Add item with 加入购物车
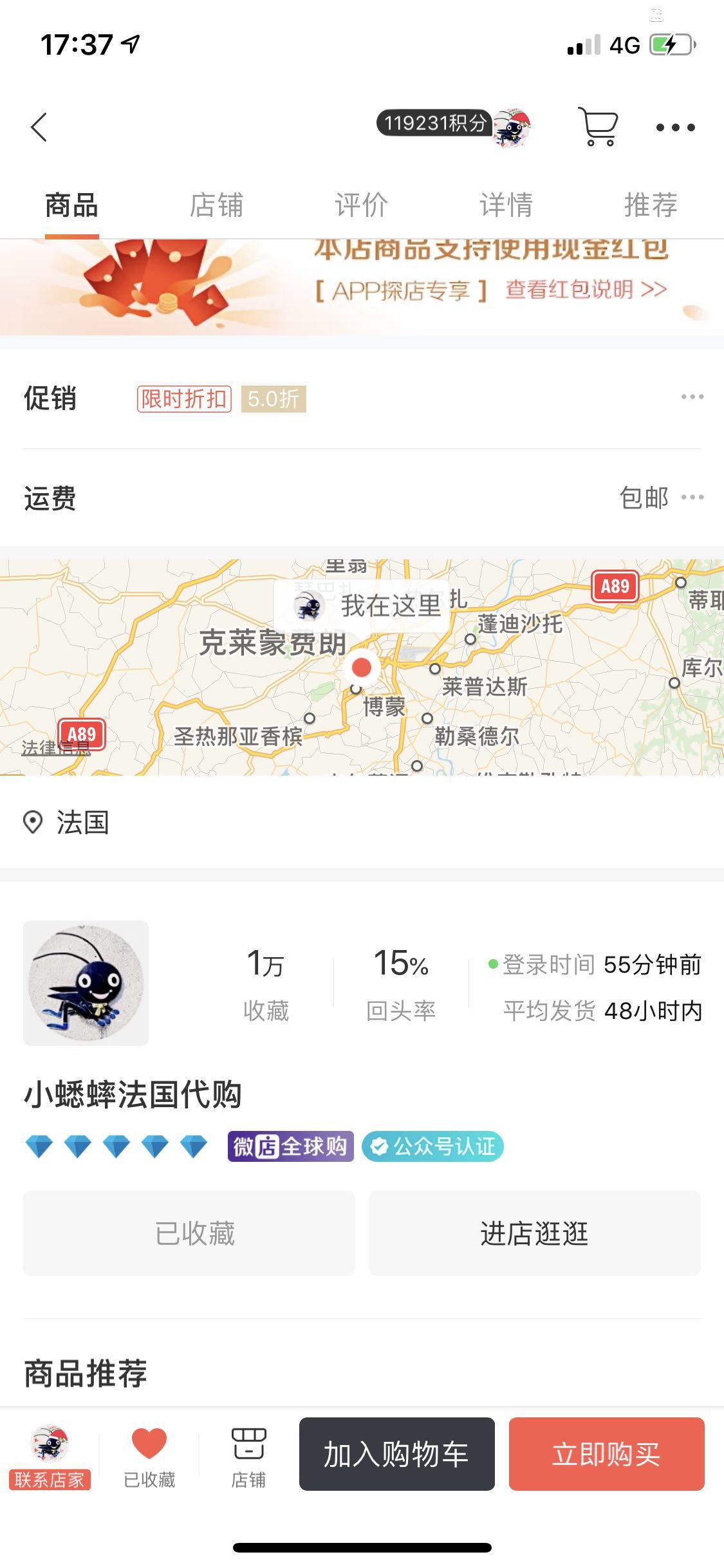The height and width of the screenshot is (1568, 724). (396, 1454)
